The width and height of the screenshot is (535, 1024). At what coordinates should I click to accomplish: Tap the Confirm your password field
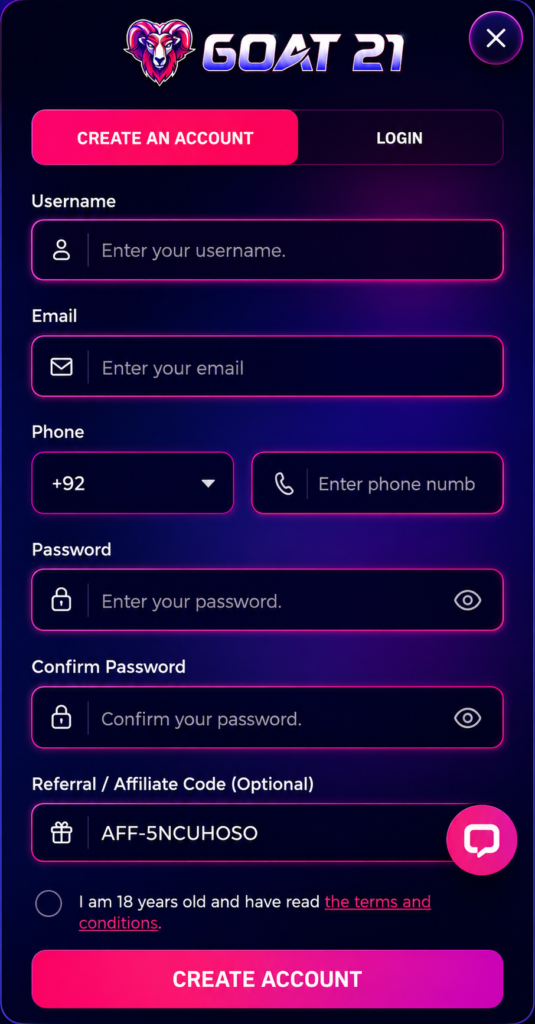tap(267, 718)
